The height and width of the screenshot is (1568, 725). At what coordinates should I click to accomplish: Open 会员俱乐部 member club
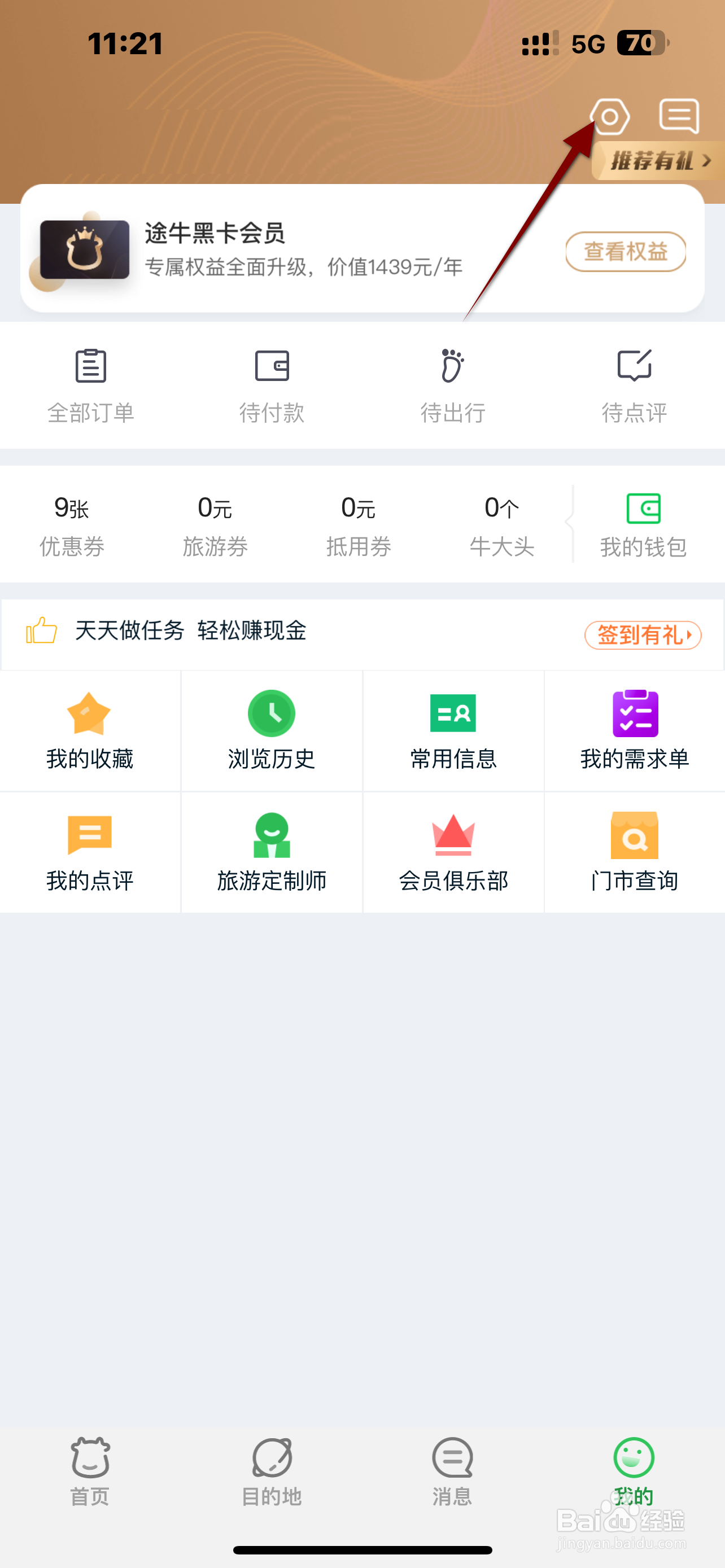pos(453,852)
